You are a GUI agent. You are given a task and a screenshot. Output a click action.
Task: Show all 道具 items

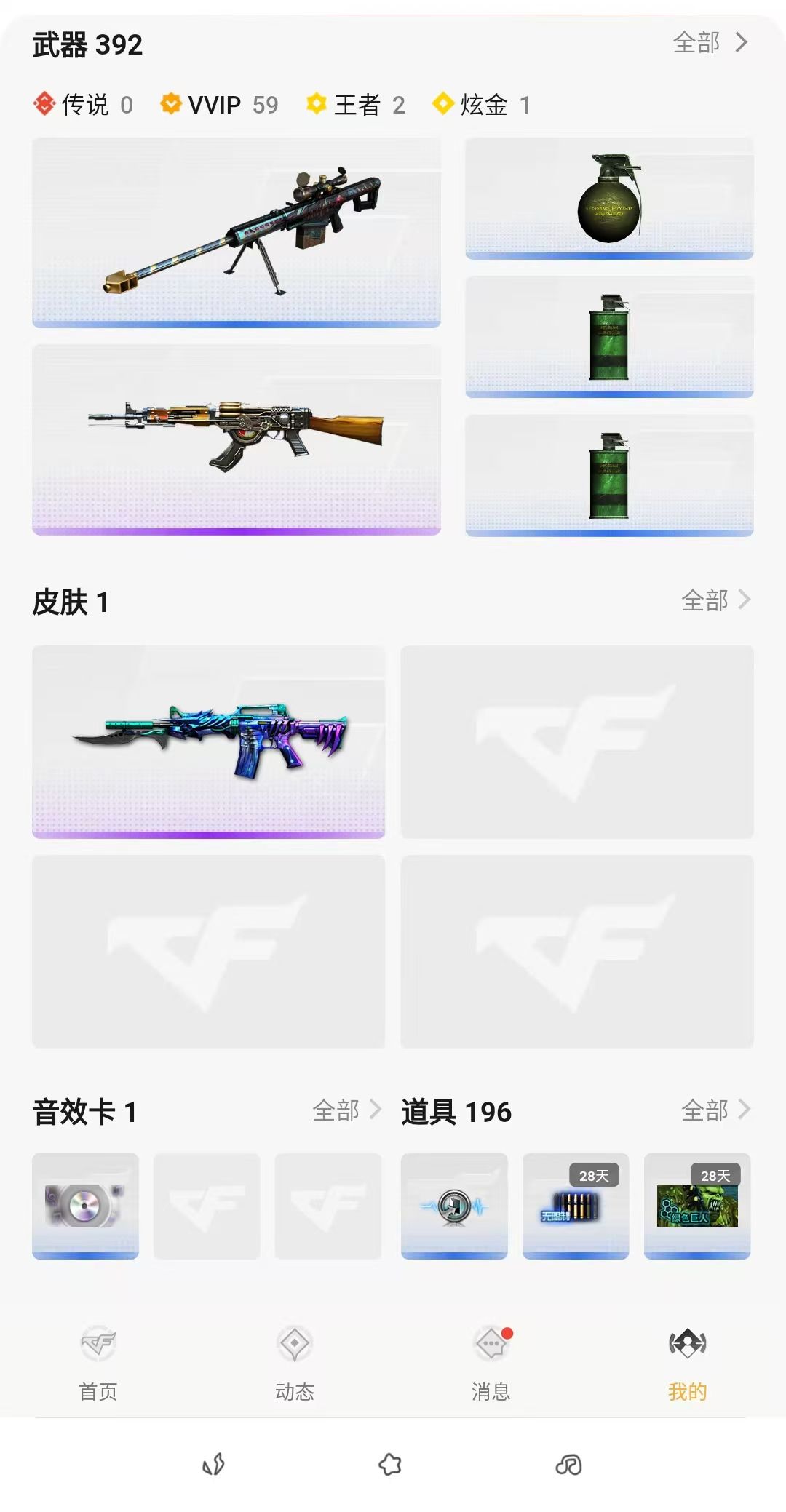coord(715,1110)
